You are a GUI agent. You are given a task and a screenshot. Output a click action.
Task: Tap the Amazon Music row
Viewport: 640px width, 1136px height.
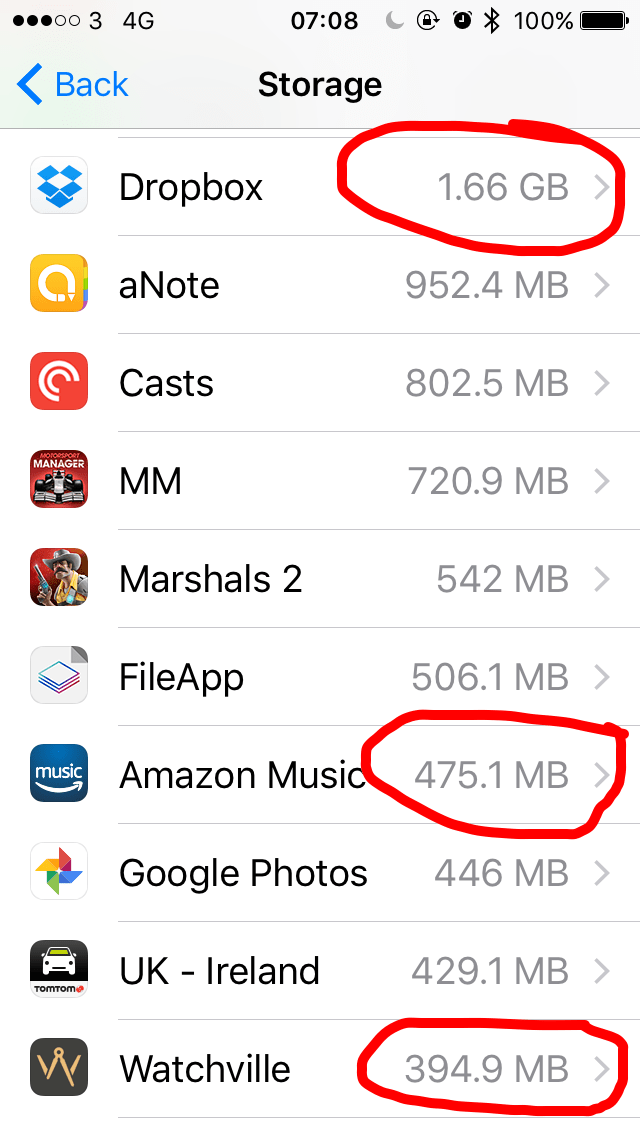pos(320,775)
